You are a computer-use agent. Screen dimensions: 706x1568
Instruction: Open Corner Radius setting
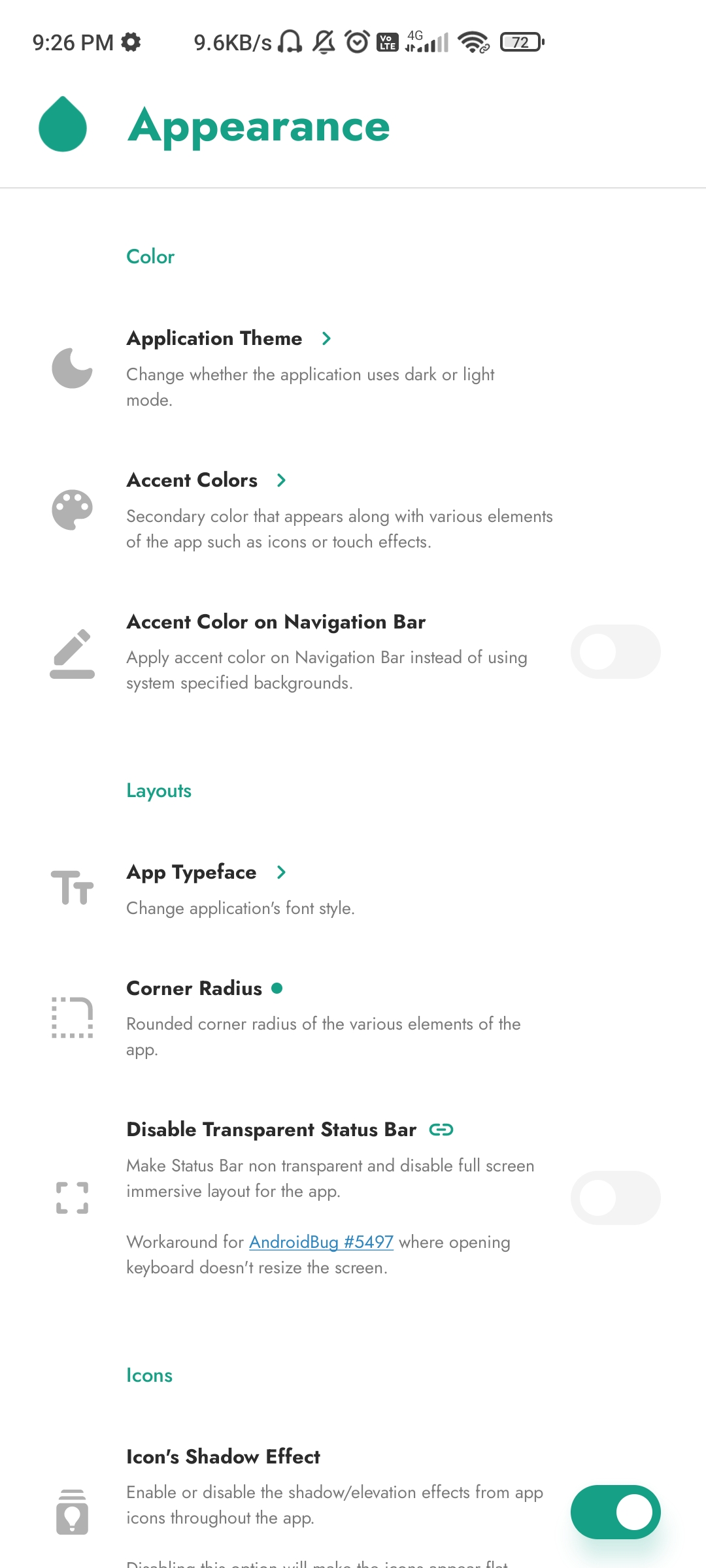pyautogui.click(x=353, y=1018)
